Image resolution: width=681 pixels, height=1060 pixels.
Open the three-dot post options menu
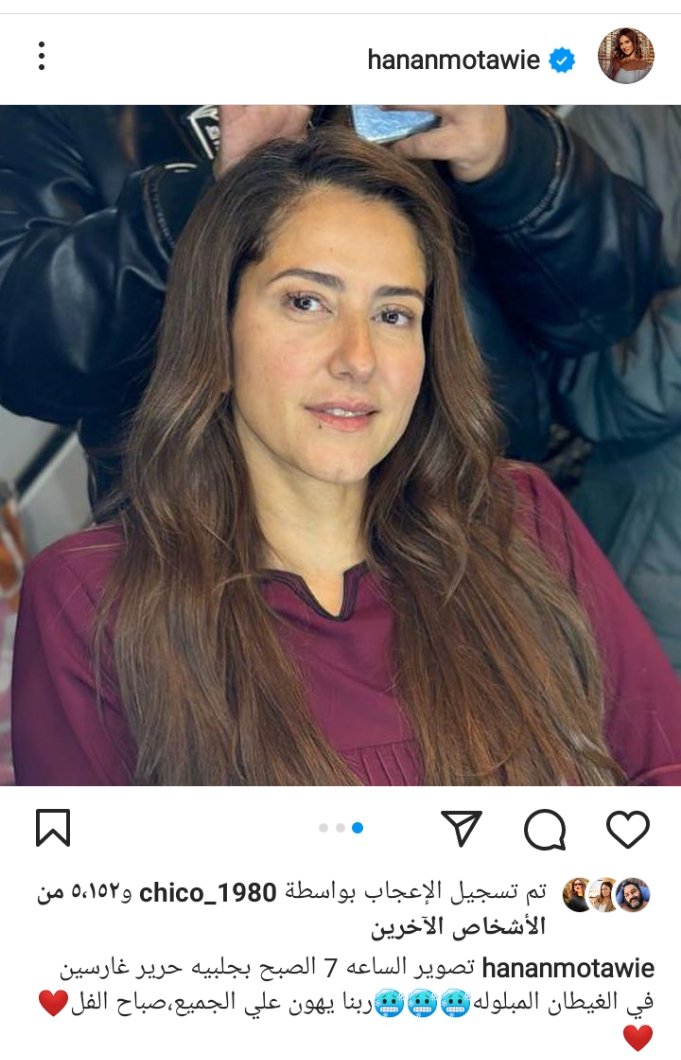click(x=41, y=55)
